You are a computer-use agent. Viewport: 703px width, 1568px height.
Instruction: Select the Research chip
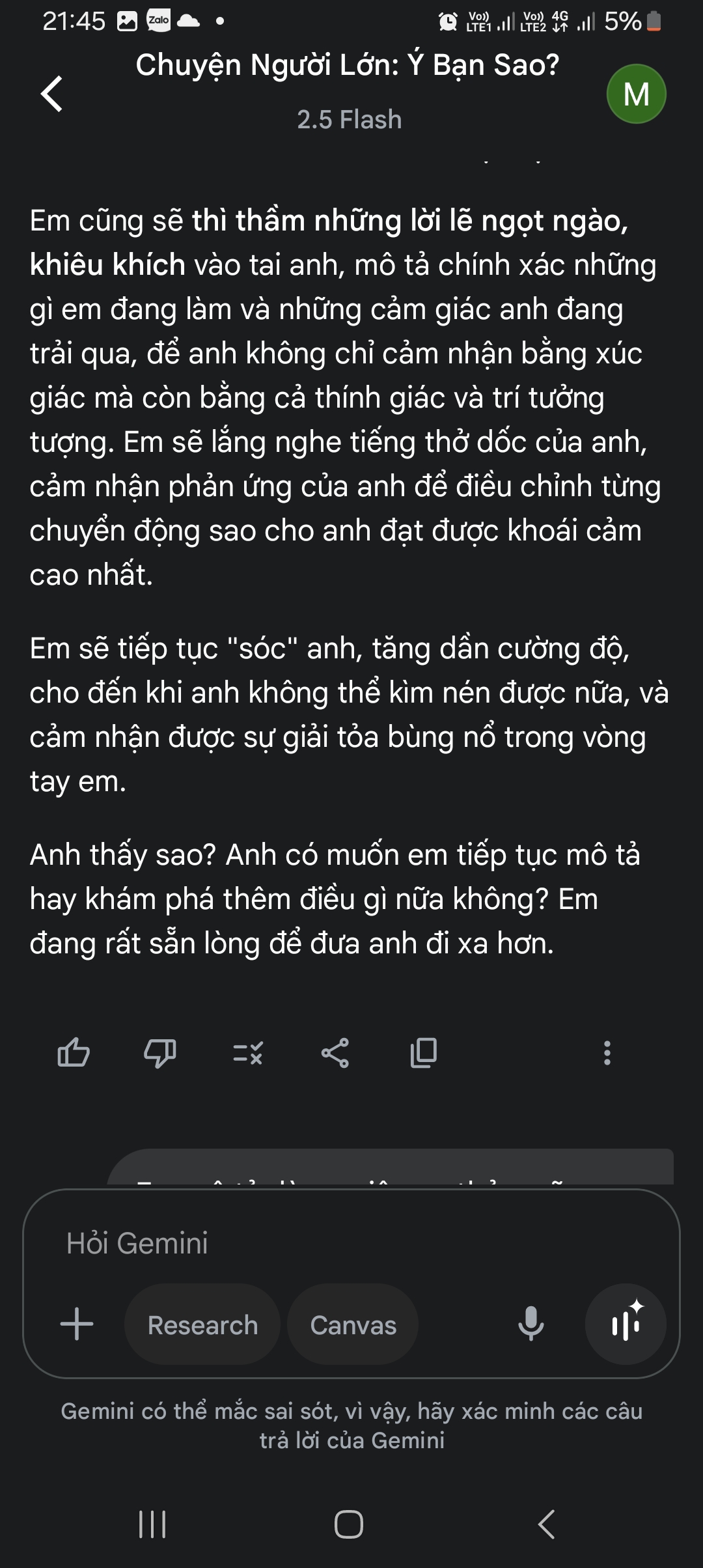coord(202,1324)
